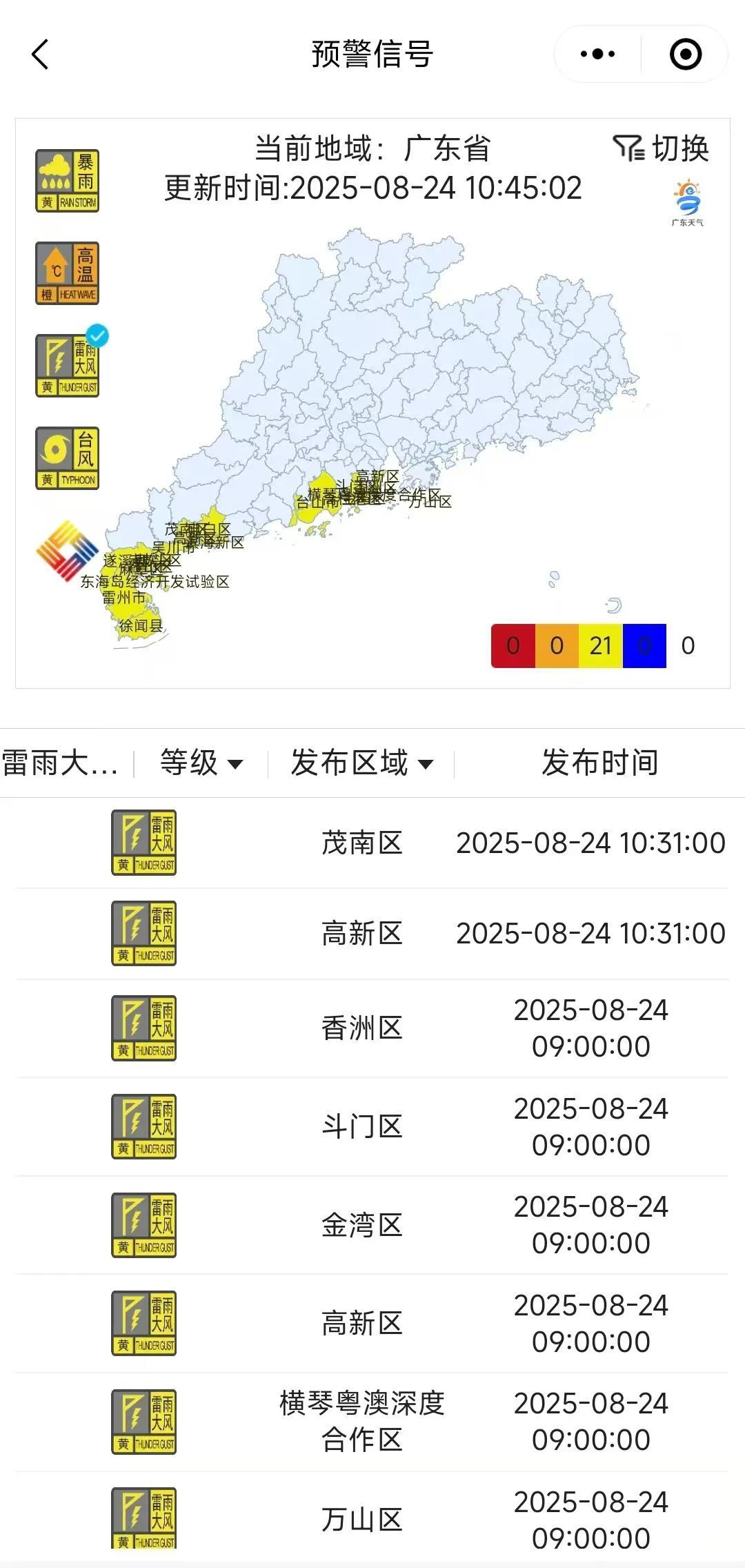Select the 台风 typhoon warning icon
This screenshot has width=745, height=1568.
[67, 458]
